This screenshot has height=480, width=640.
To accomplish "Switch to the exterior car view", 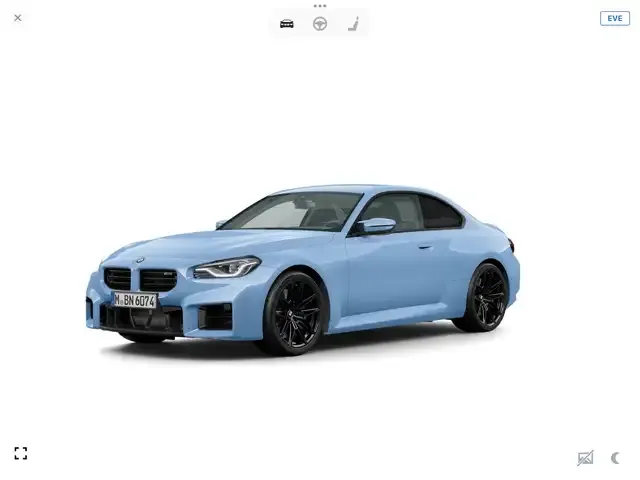I will 287,24.
